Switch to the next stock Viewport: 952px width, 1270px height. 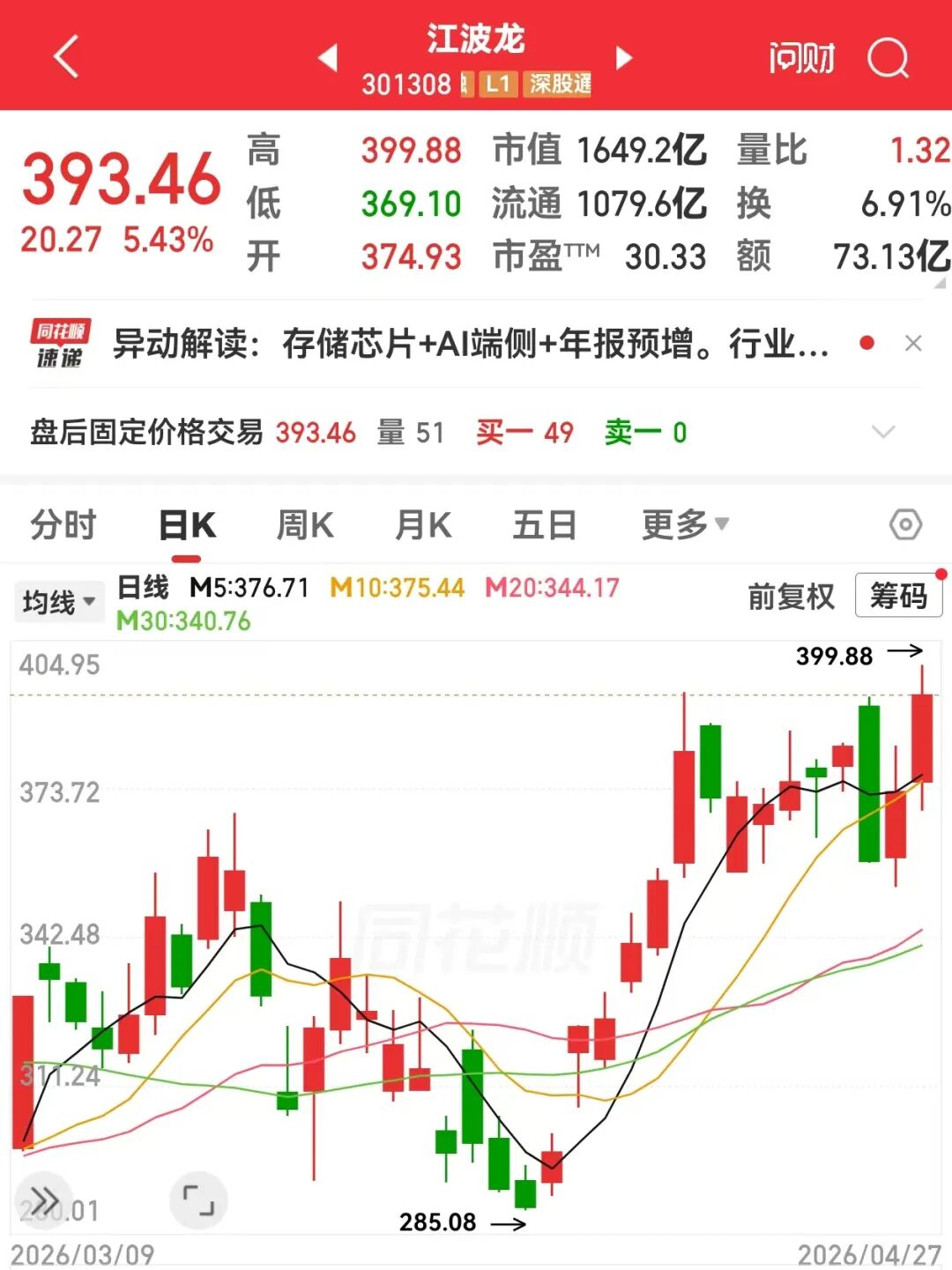pos(624,58)
